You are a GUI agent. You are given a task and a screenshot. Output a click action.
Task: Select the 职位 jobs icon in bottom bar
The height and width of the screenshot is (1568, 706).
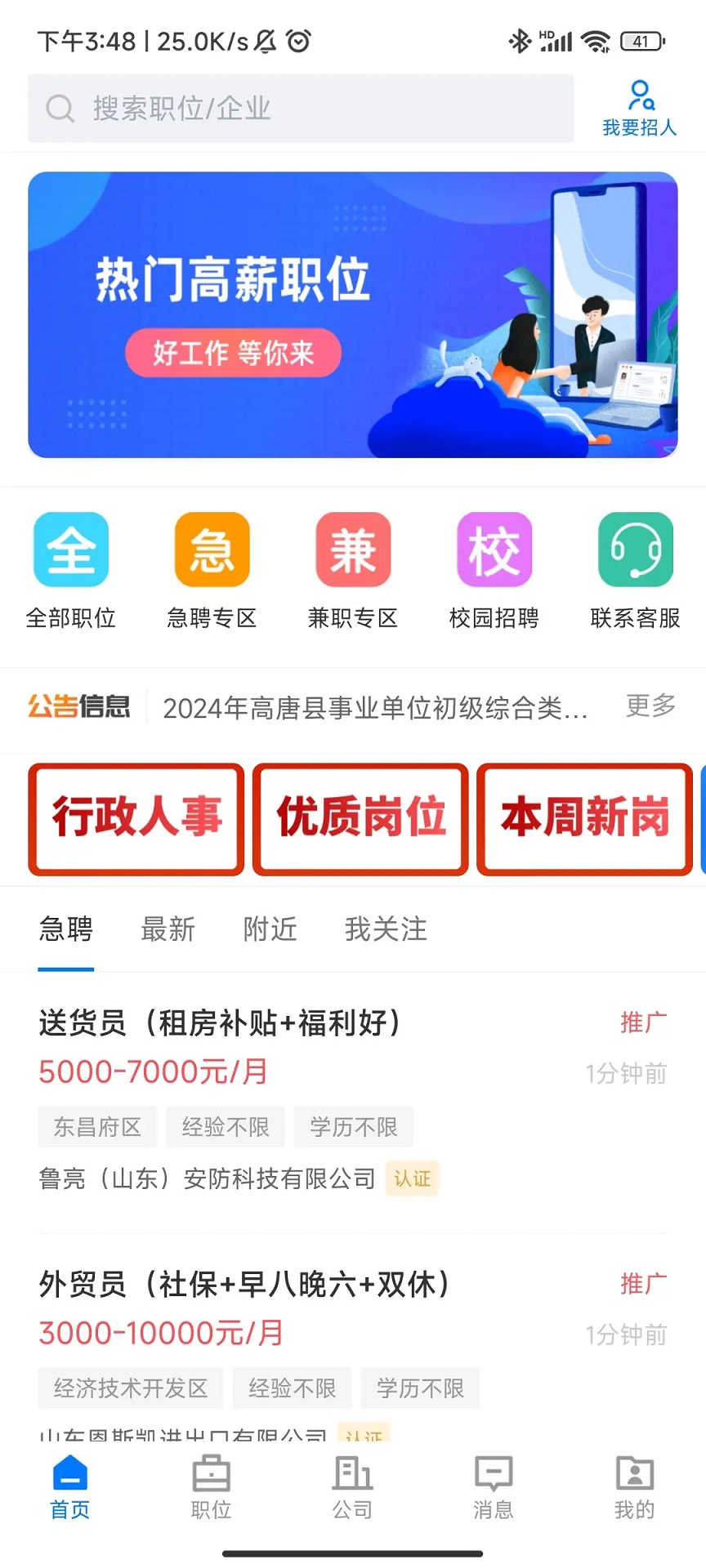211,1486
